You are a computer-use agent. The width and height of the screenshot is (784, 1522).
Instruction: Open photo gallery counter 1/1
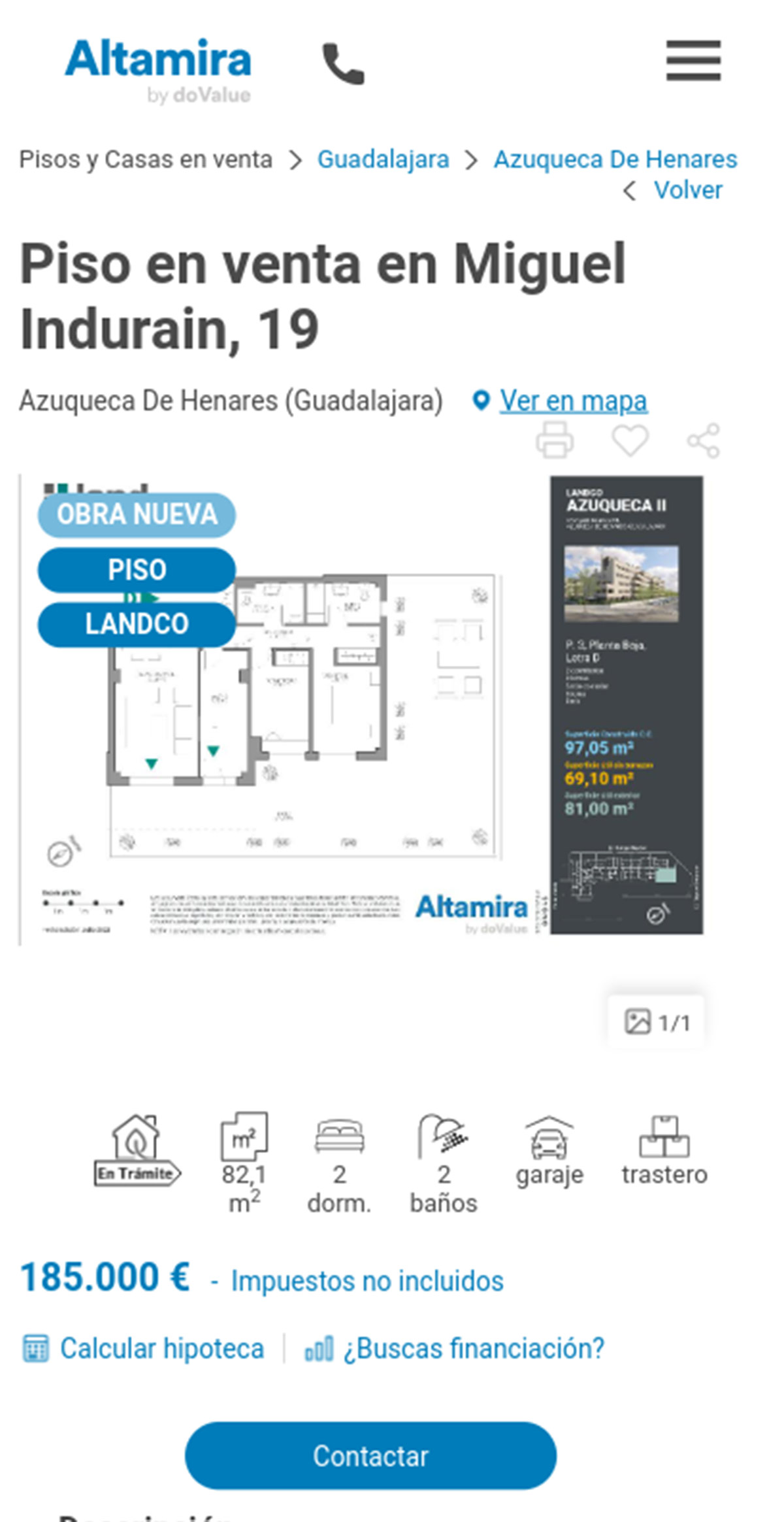(657, 1023)
